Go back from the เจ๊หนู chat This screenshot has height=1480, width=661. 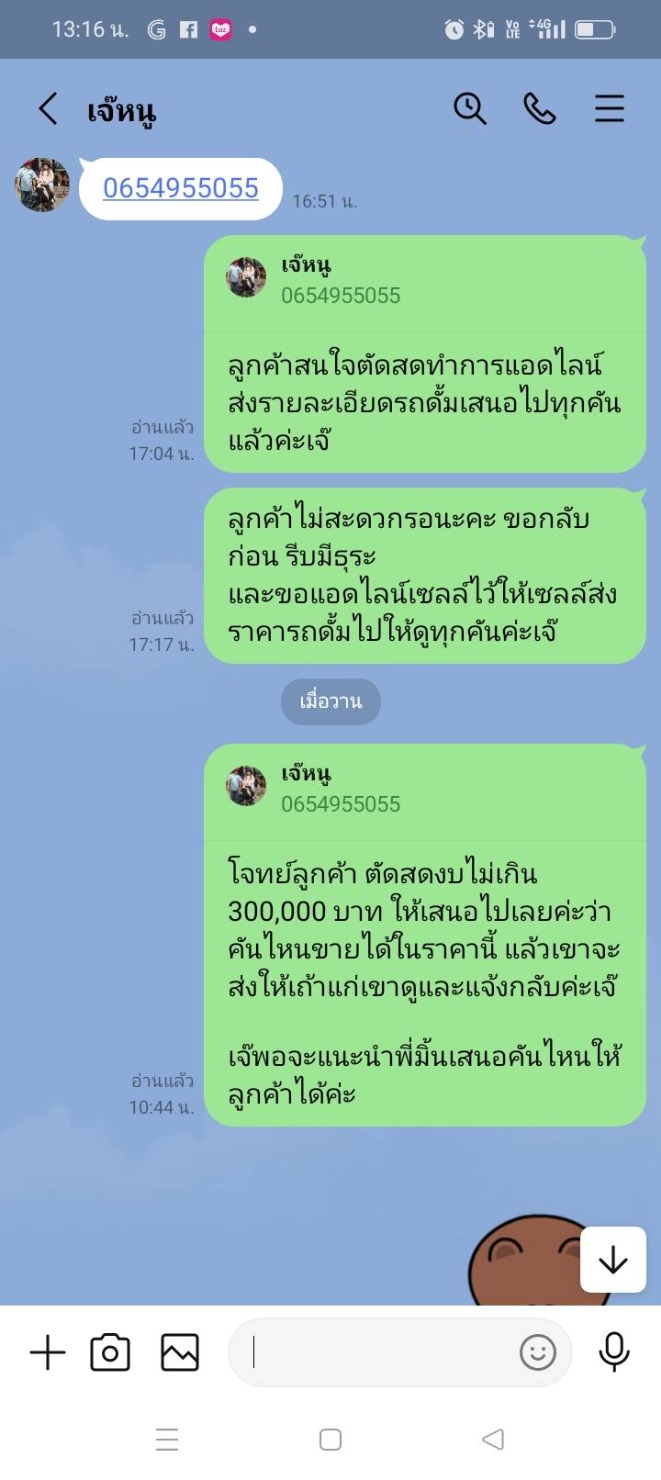coord(47,109)
